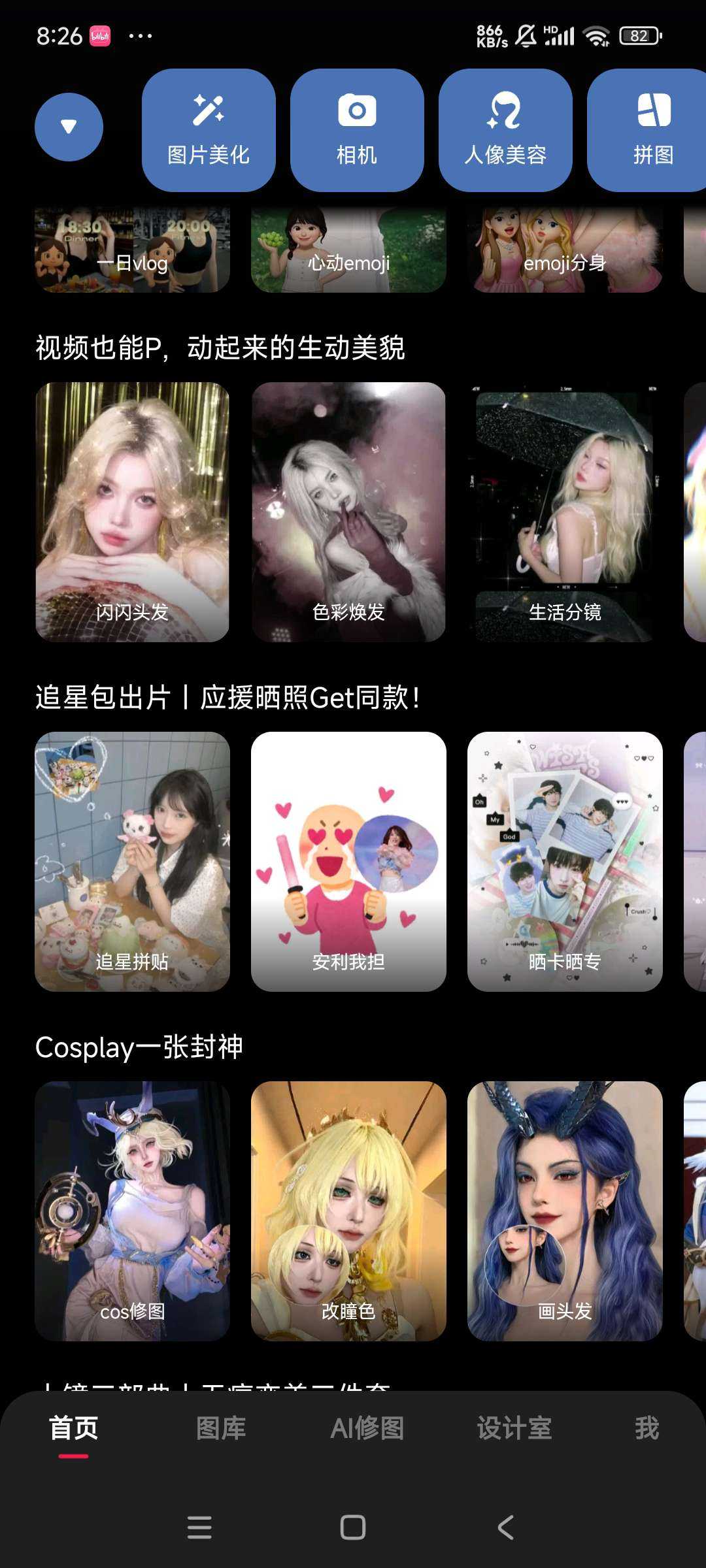The width and height of the screenshot is (706, 1568).
Task: Open the 追星拼贴 template
Action: point(132,861)
